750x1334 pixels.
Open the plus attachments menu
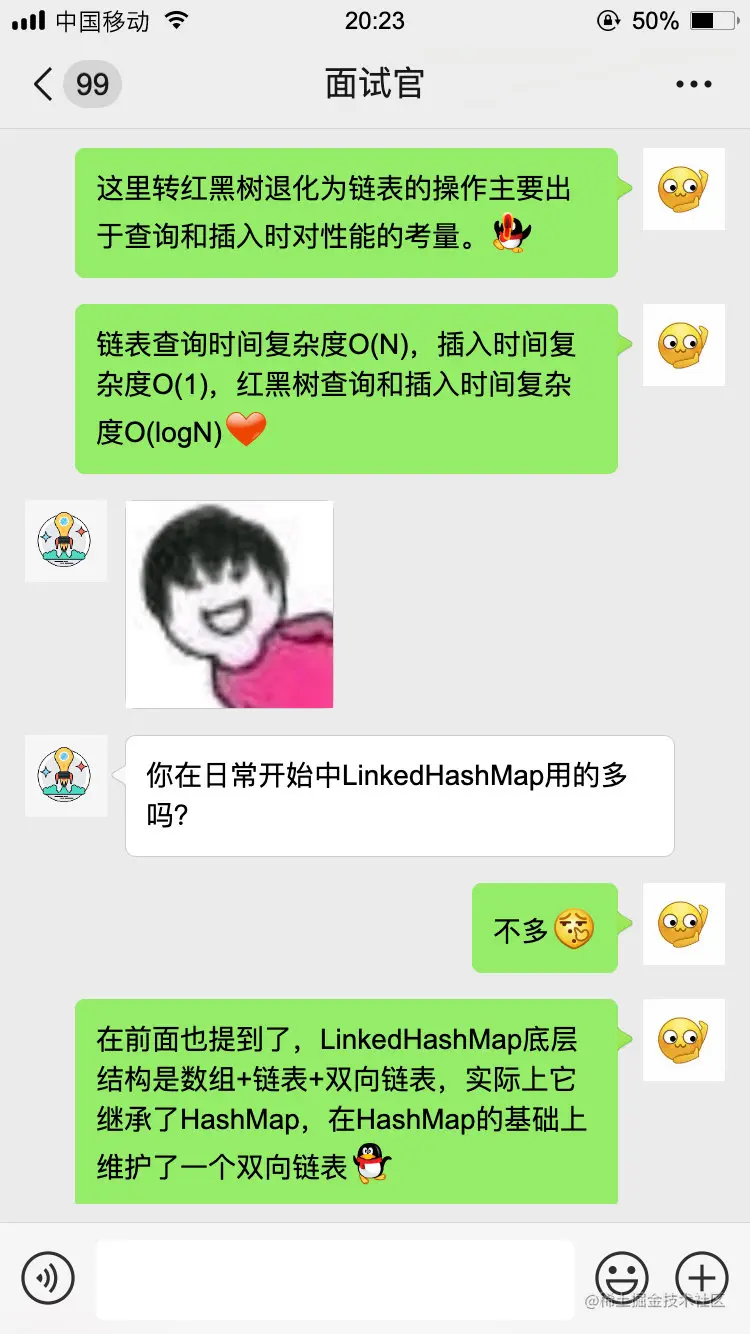pyautogui.click(x=702, y=1277)
